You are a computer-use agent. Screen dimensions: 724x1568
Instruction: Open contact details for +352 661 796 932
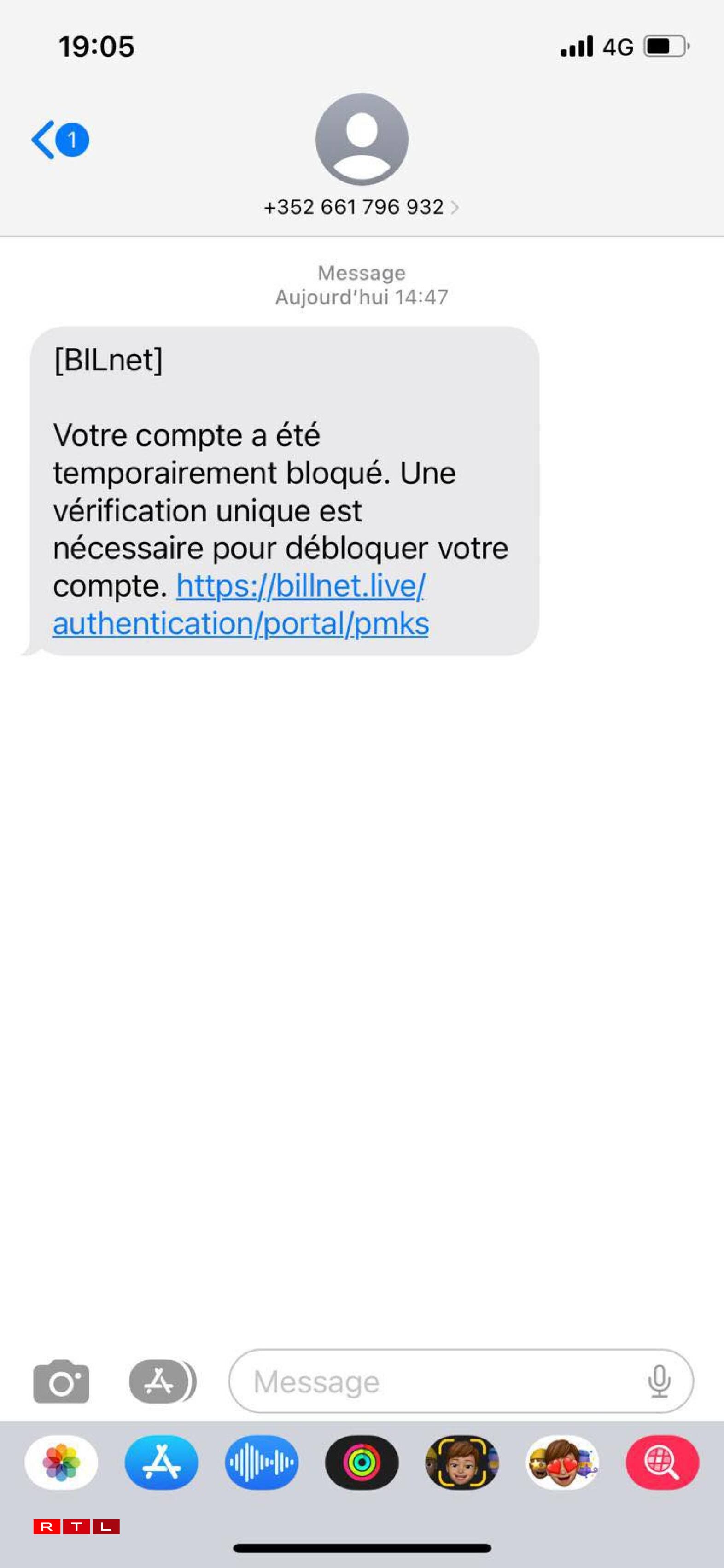362,207
